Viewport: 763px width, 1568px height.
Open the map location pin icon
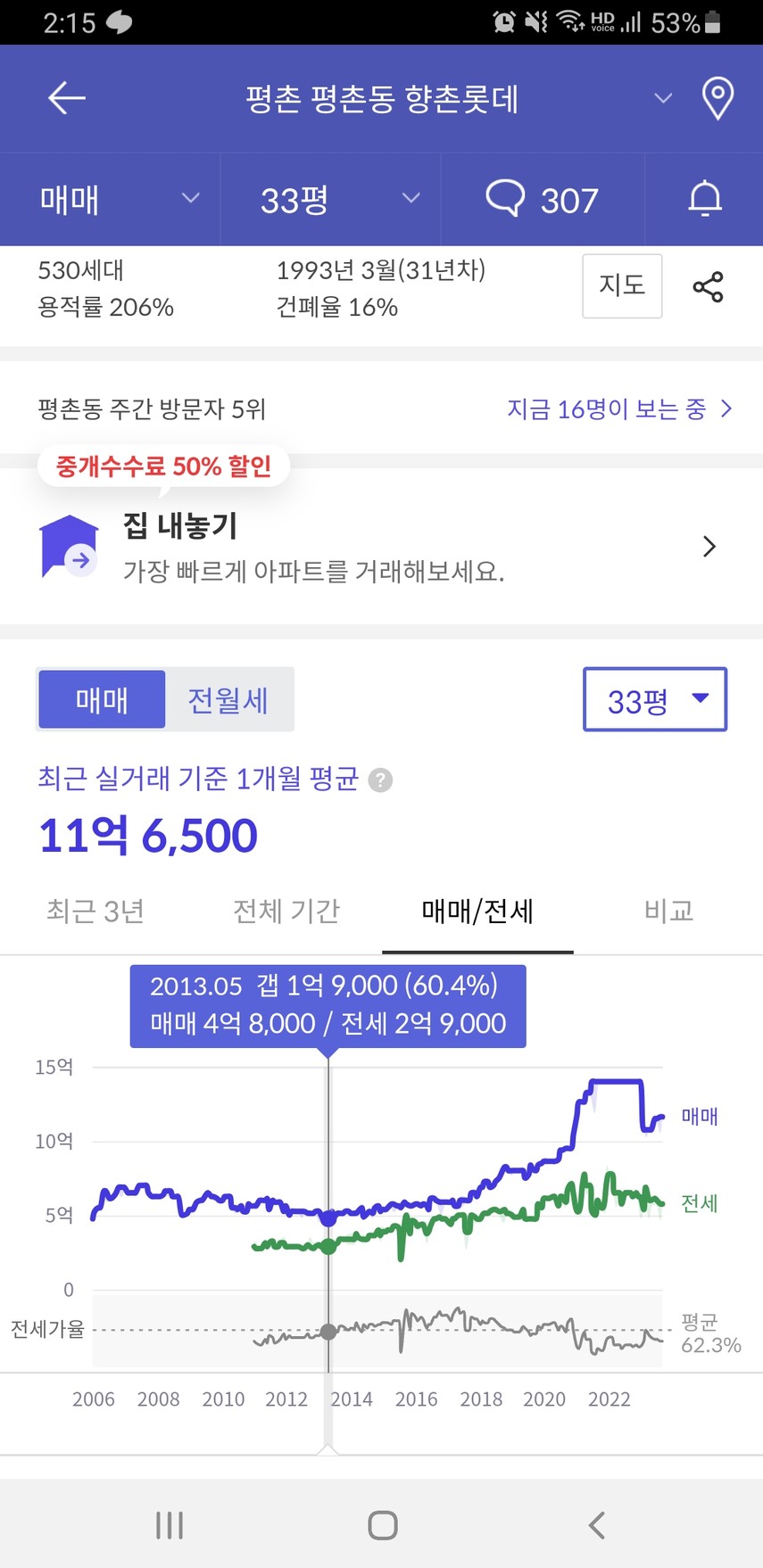click(x=717, y=97)
